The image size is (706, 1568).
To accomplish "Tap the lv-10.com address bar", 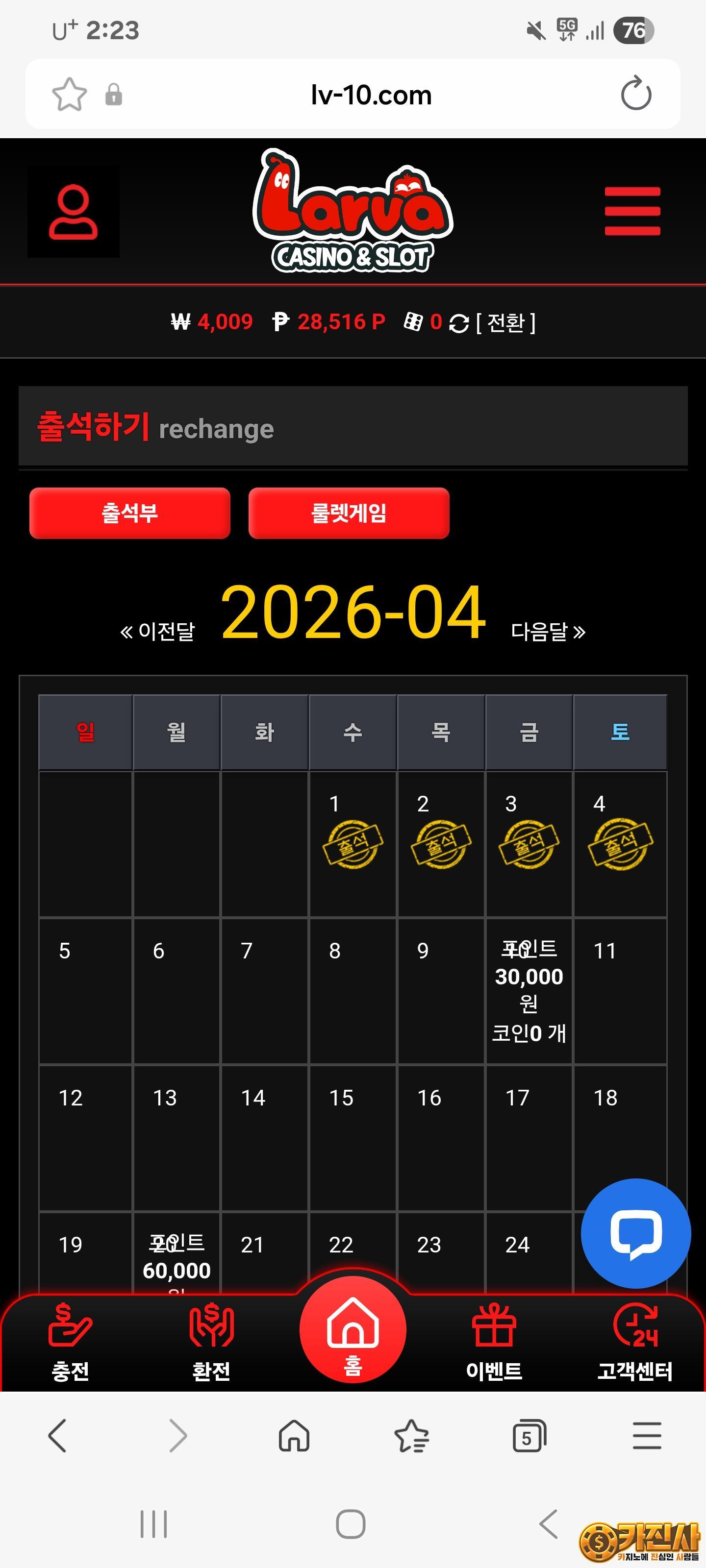I will coord(370,95).
